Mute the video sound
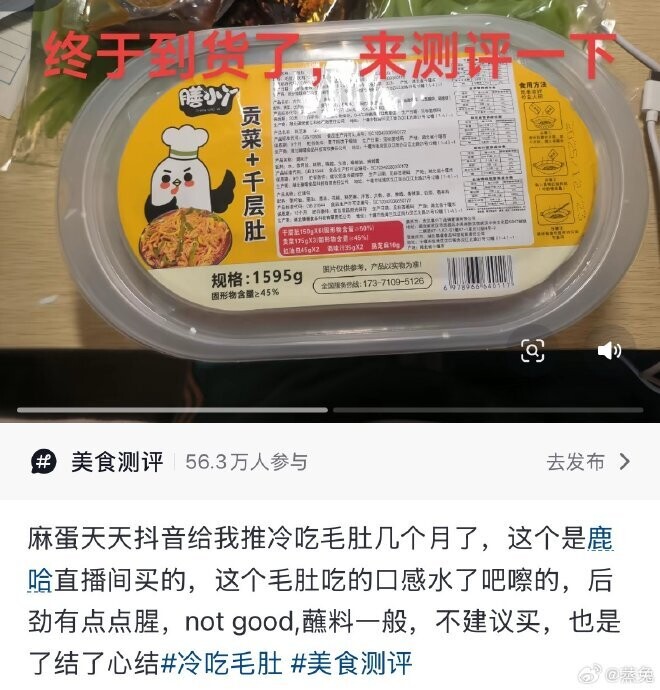The image size is (660, 690). (608, 350)
